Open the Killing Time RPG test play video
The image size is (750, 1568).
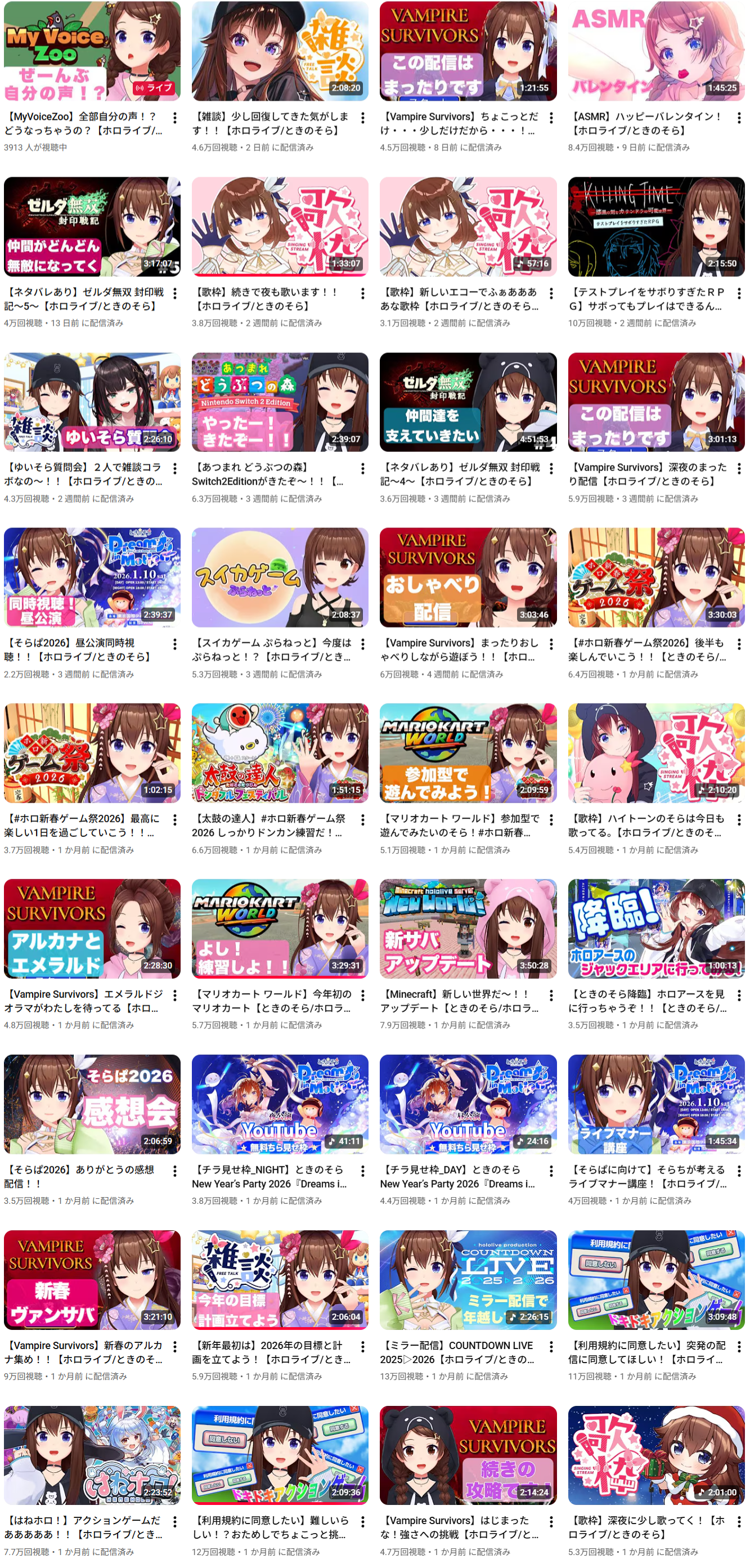click(655, 226)
